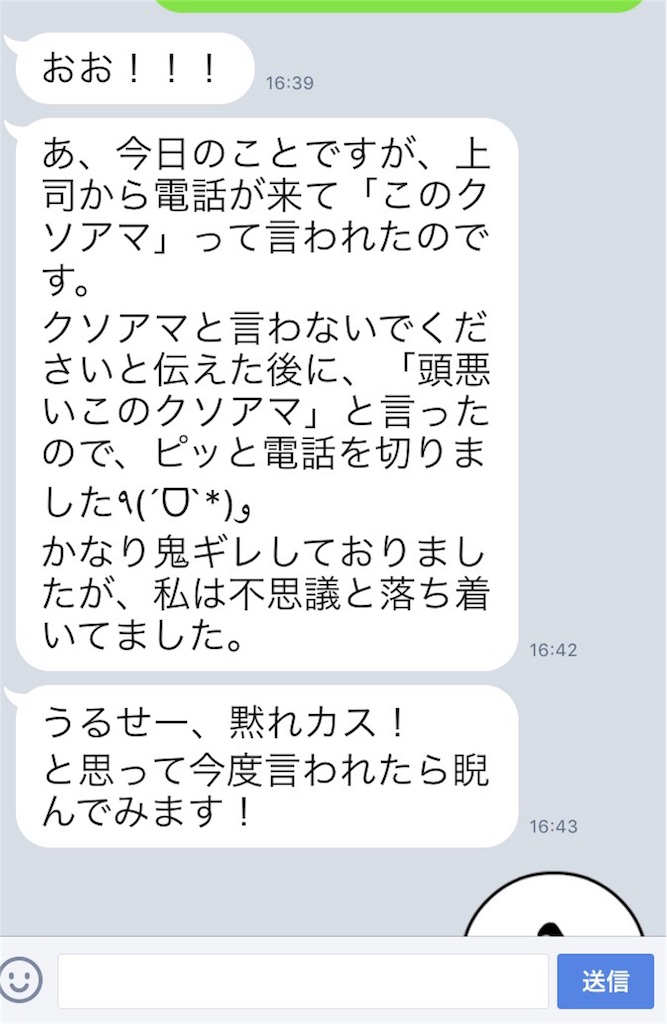
Task: Focus the message text field
Action: pyautogui.click(x=302, y=981)
